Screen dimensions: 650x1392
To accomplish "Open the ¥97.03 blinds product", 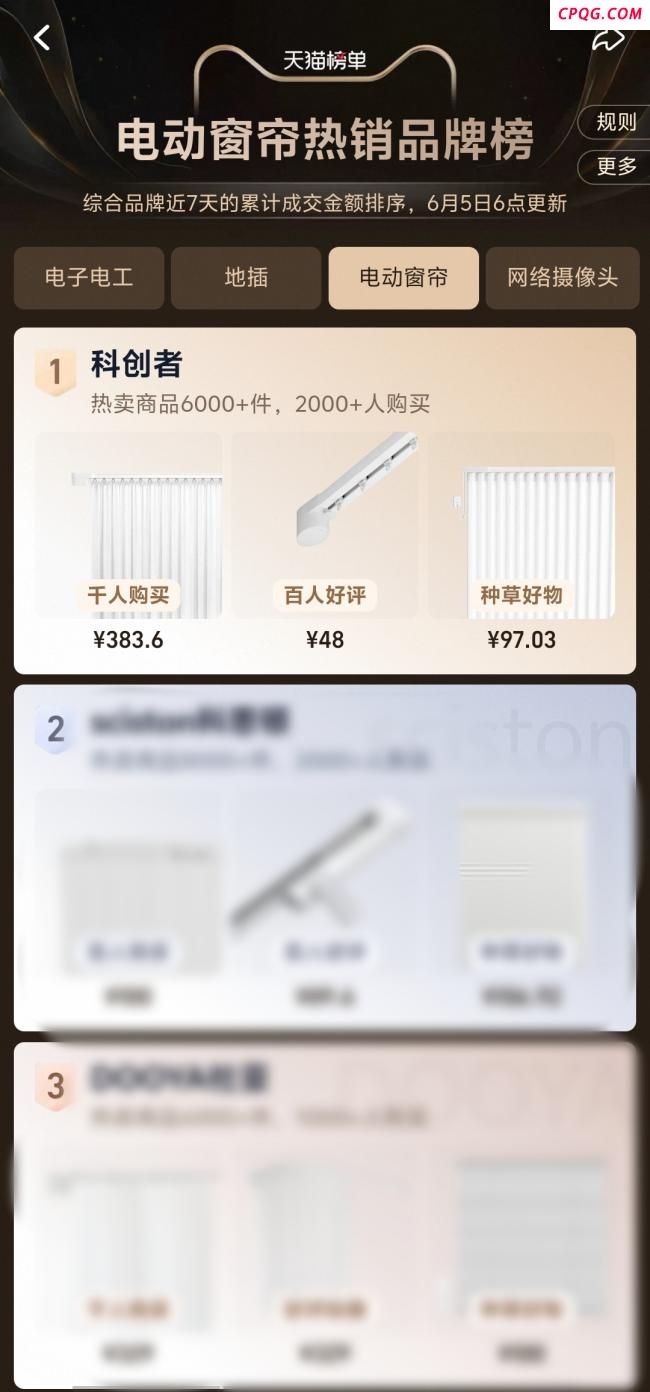I will (x=521, y=540).
